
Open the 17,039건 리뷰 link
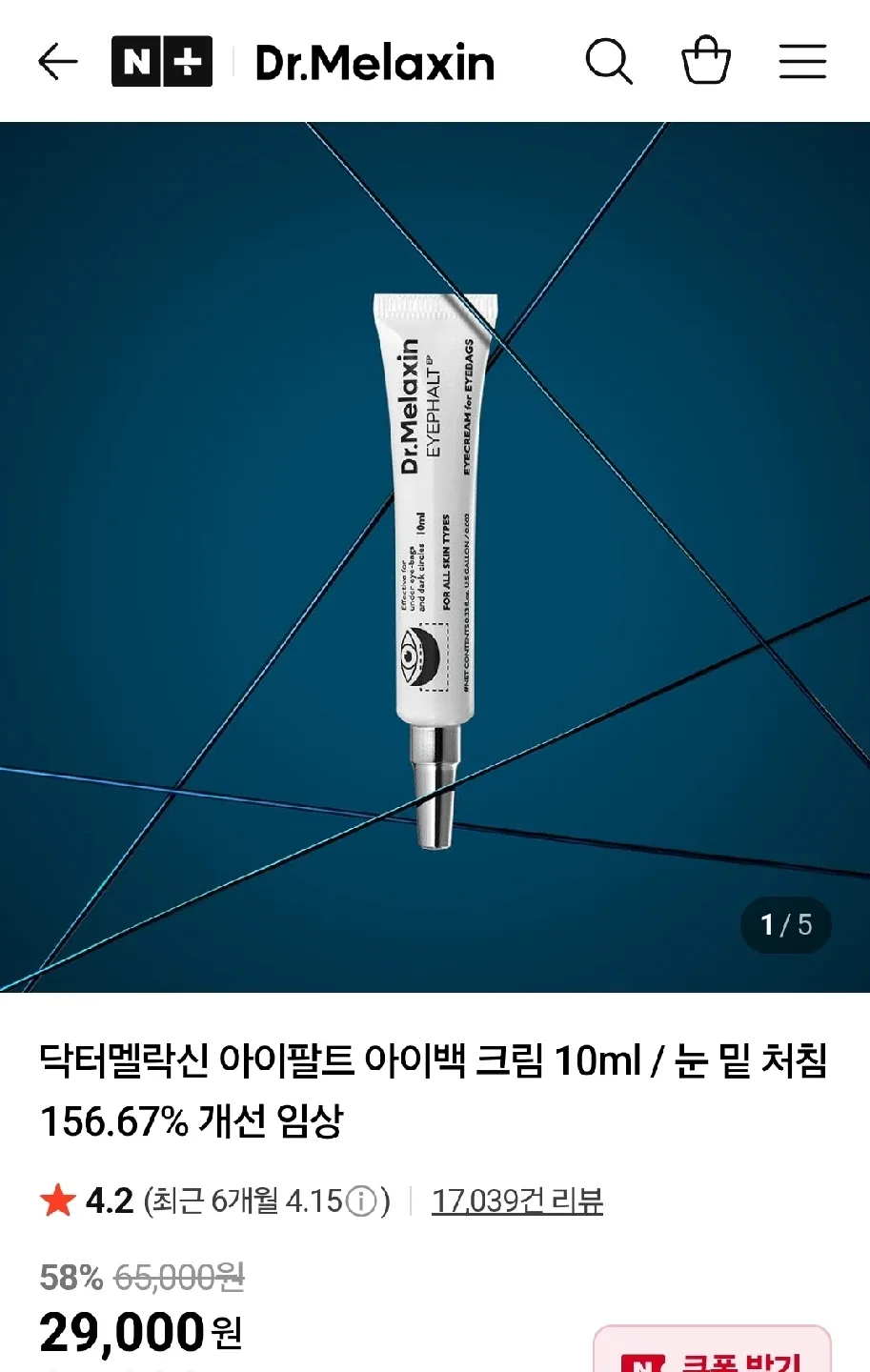[517, 1200]
